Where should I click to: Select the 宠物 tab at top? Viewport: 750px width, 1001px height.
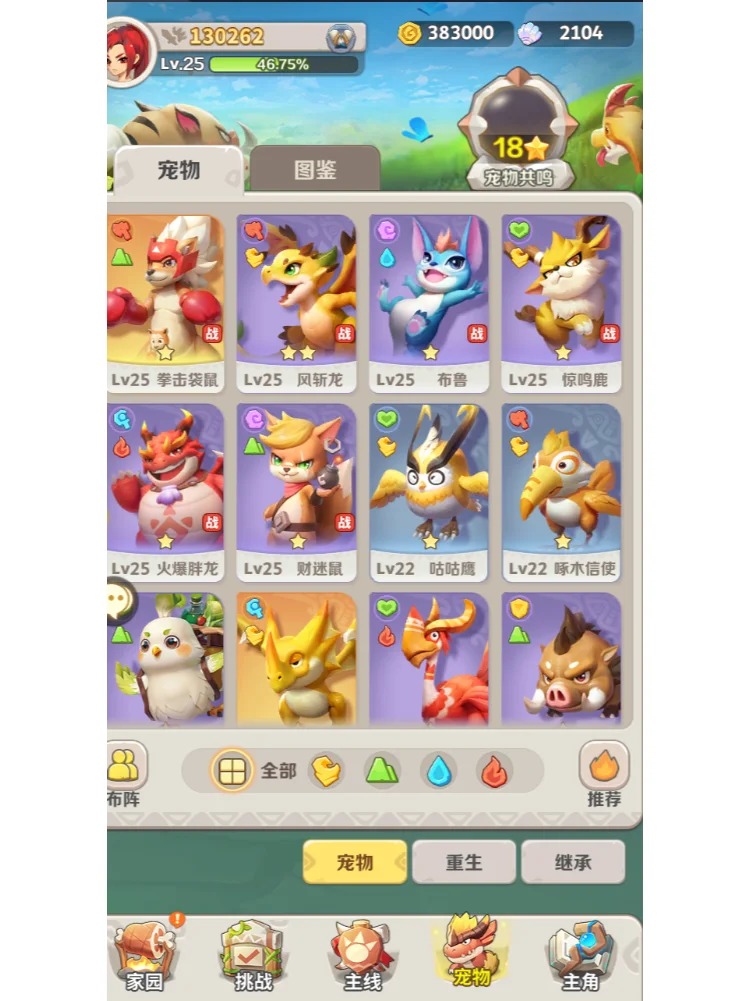(178, 169)
